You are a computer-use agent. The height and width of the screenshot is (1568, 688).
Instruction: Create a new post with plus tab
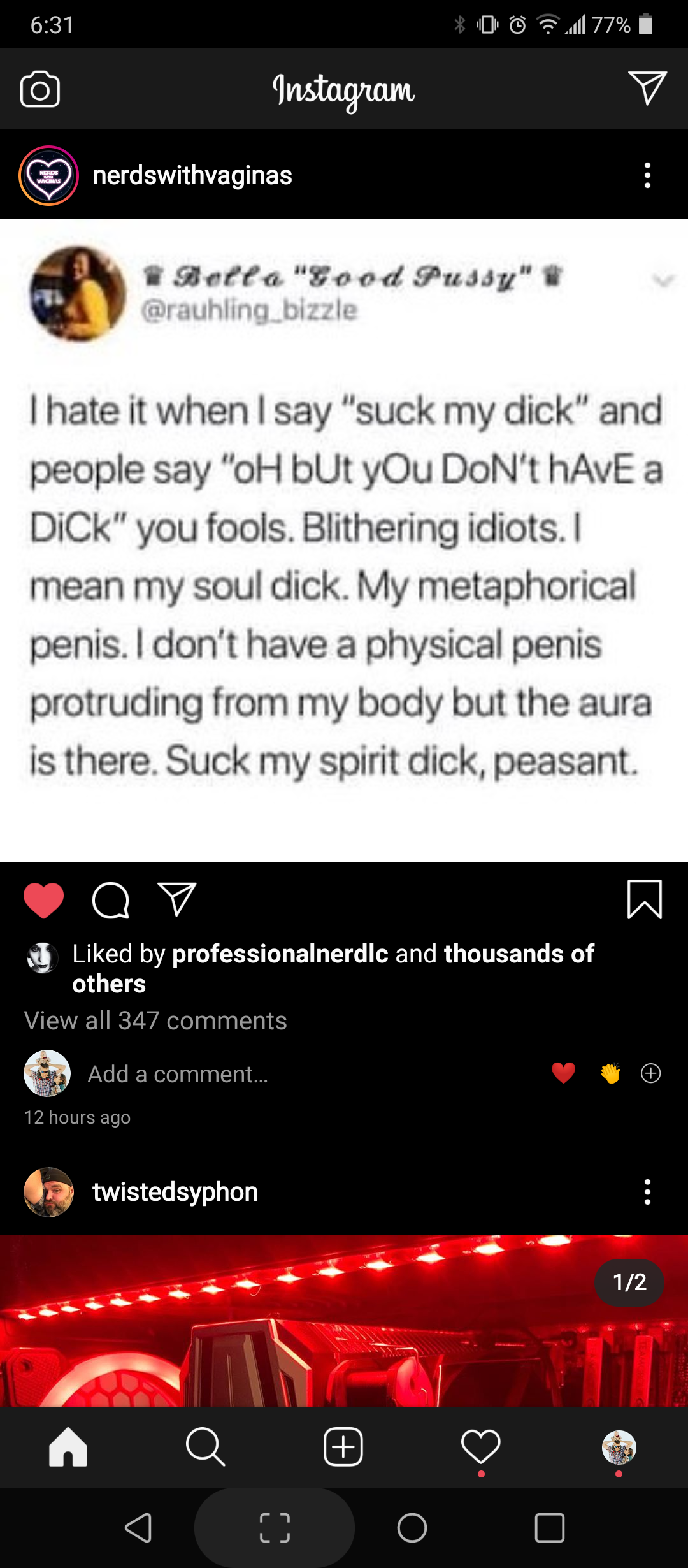[343, 1447]
